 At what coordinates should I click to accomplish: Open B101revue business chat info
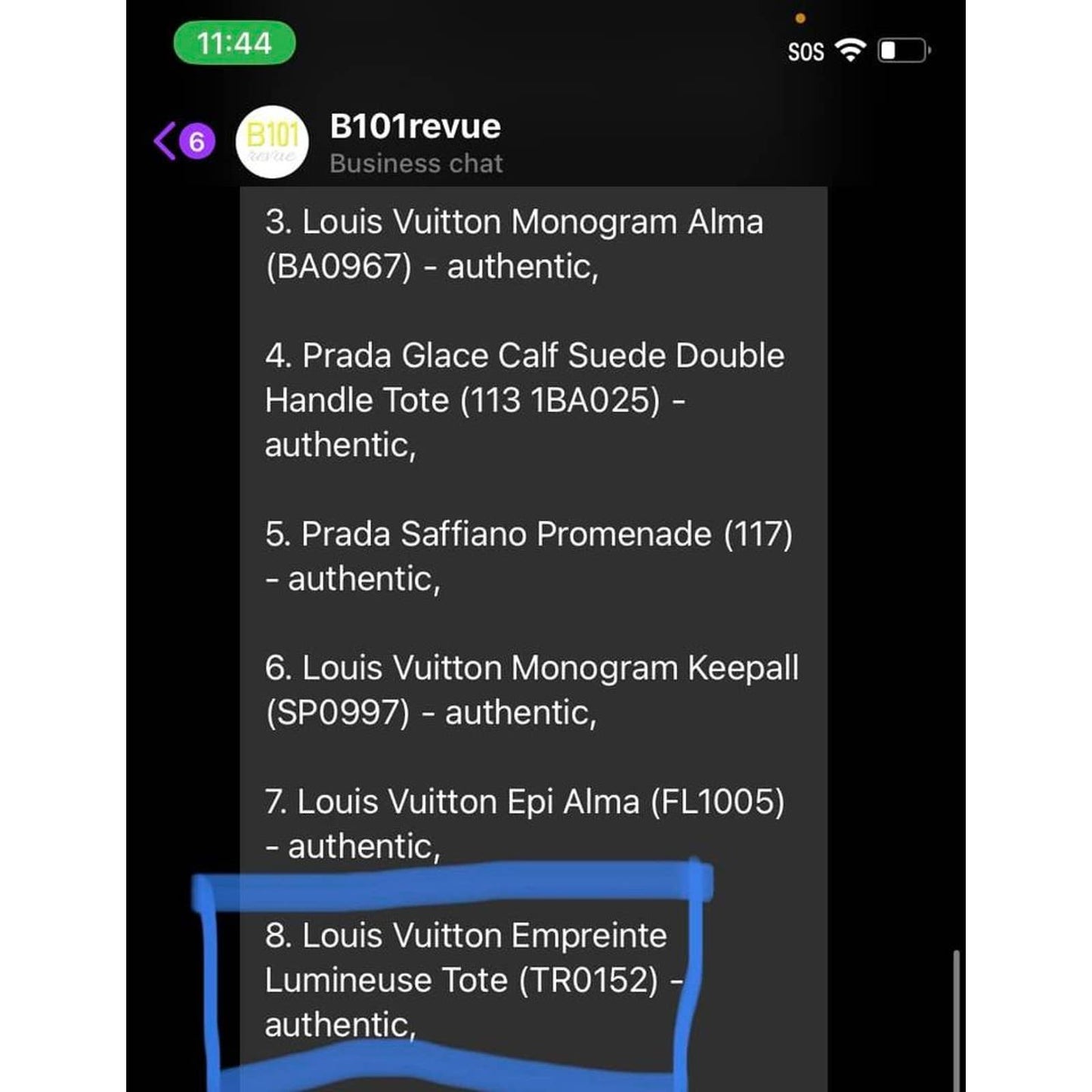[414, 142]
